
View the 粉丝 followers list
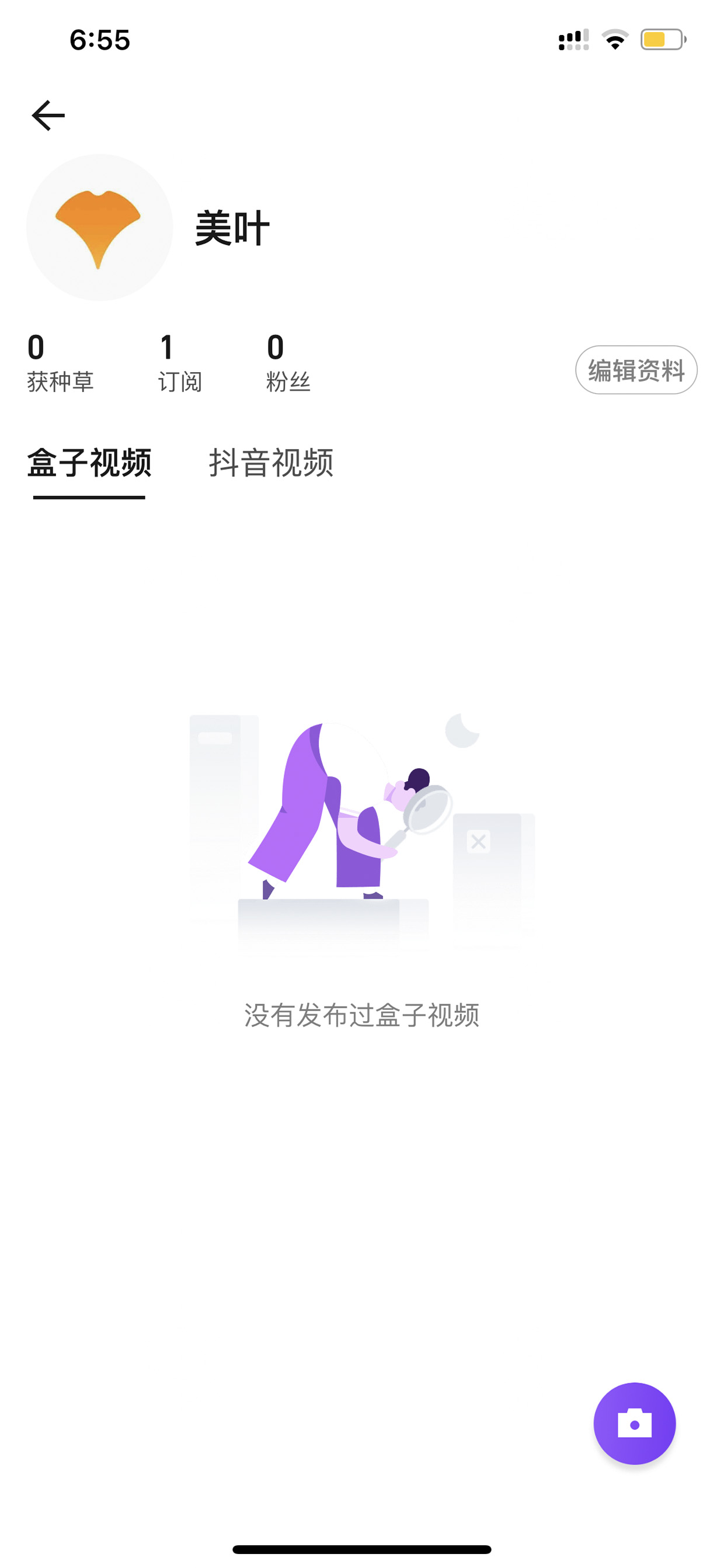(x=288, y=363)
